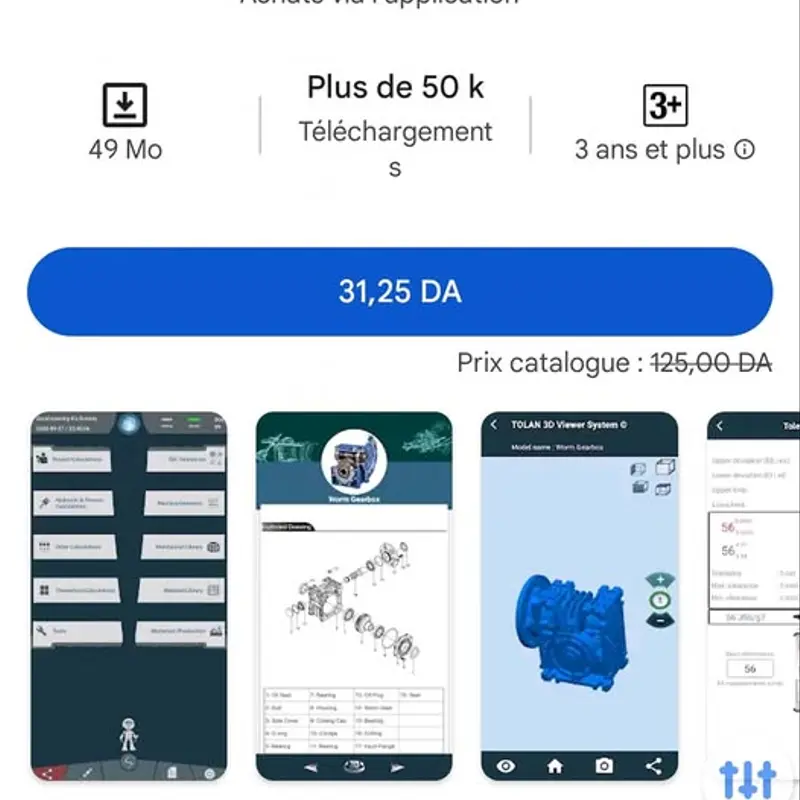The image size is (800, 800).
Task: Open the 3 ans et plus rating info
Action: (743, 150)
